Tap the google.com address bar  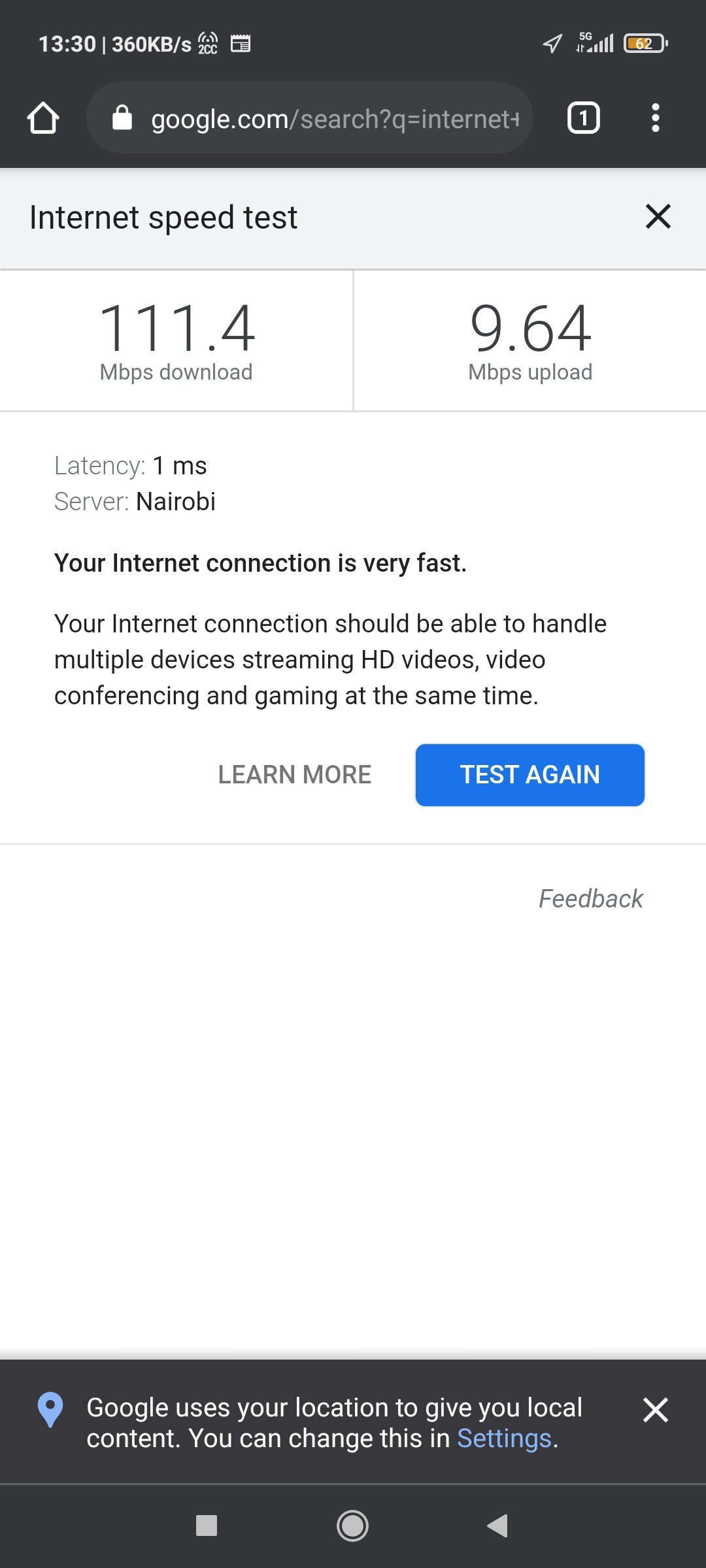point(309,118)
